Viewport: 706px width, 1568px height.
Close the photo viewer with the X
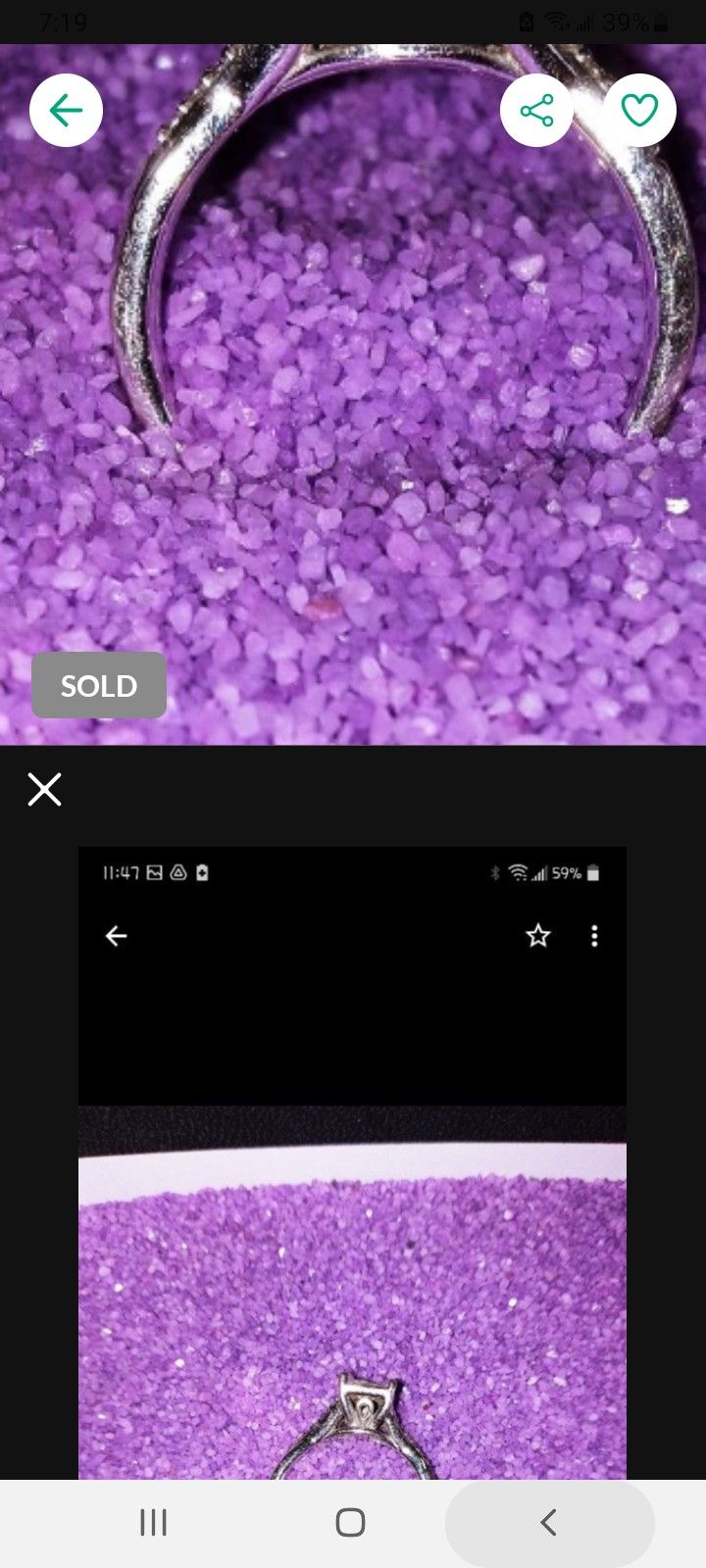(44, 789)
